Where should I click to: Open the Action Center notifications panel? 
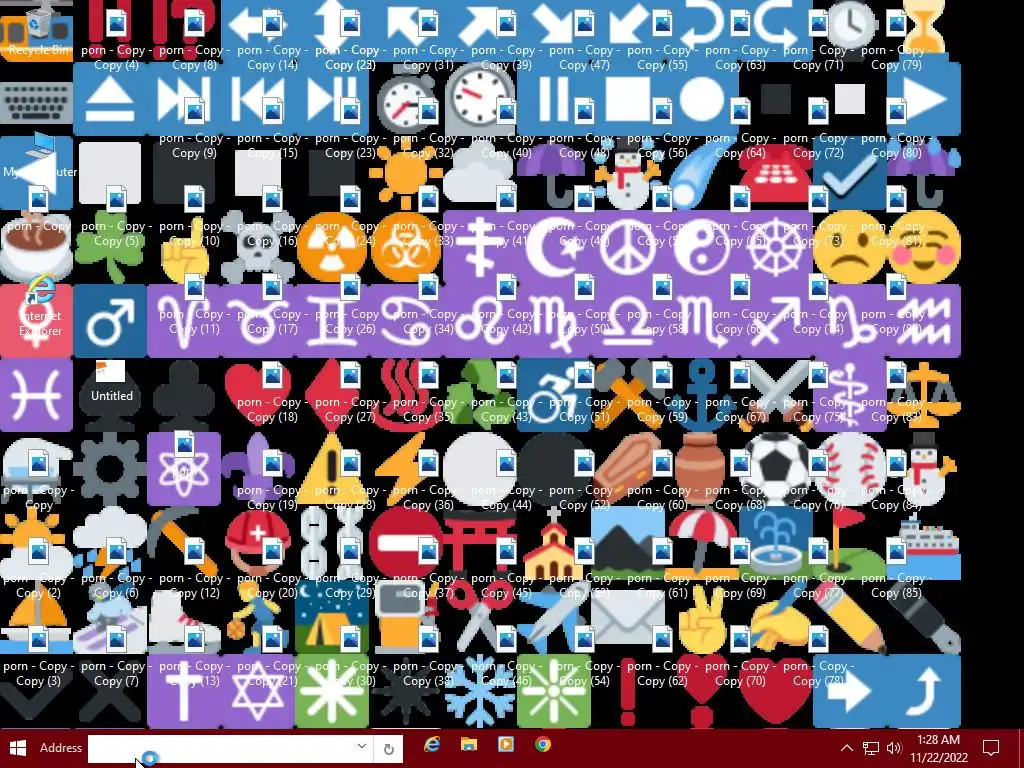pyautogui.click(x=991, y=747)
